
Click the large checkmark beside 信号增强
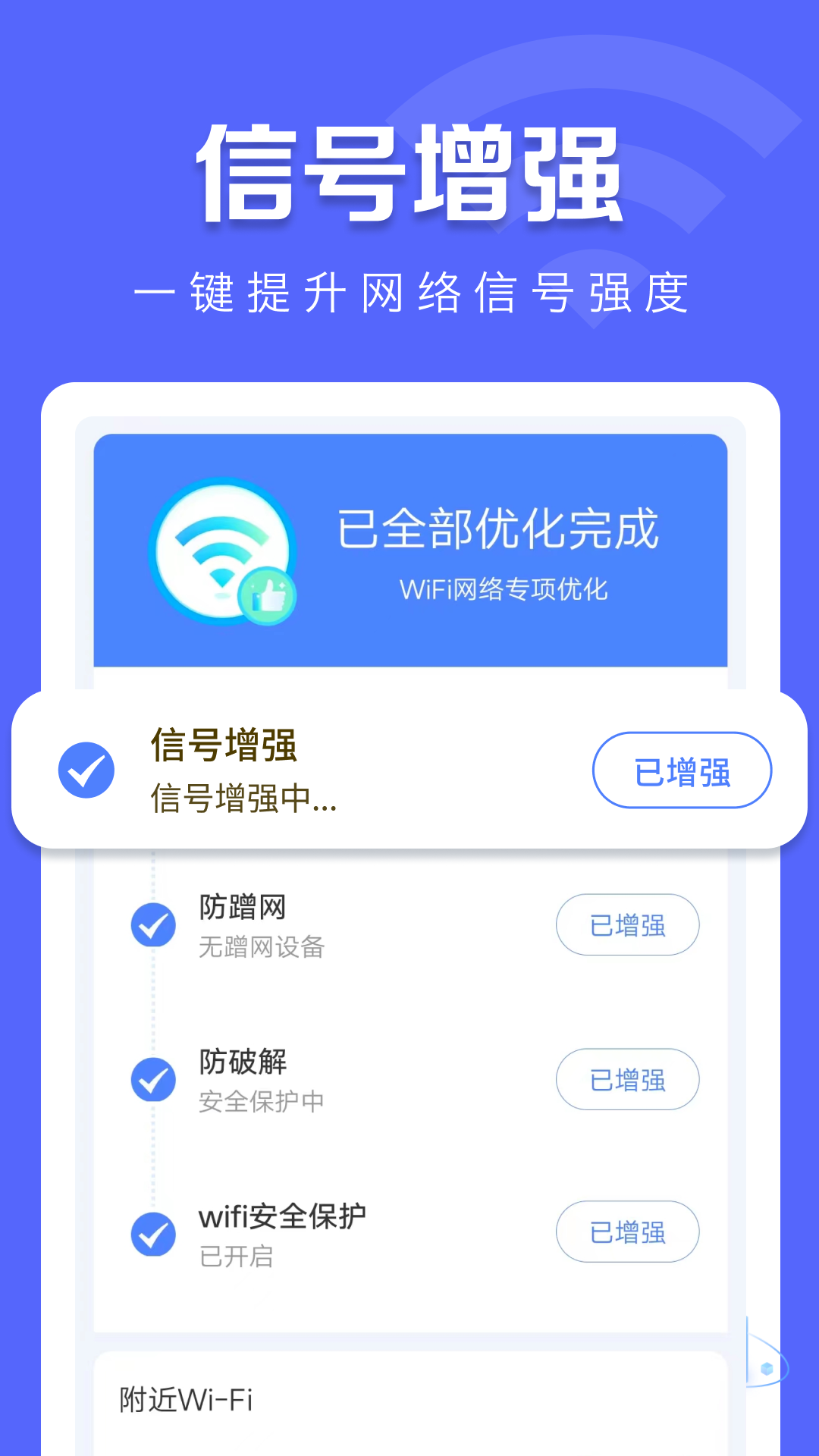(x=86, y=770)
